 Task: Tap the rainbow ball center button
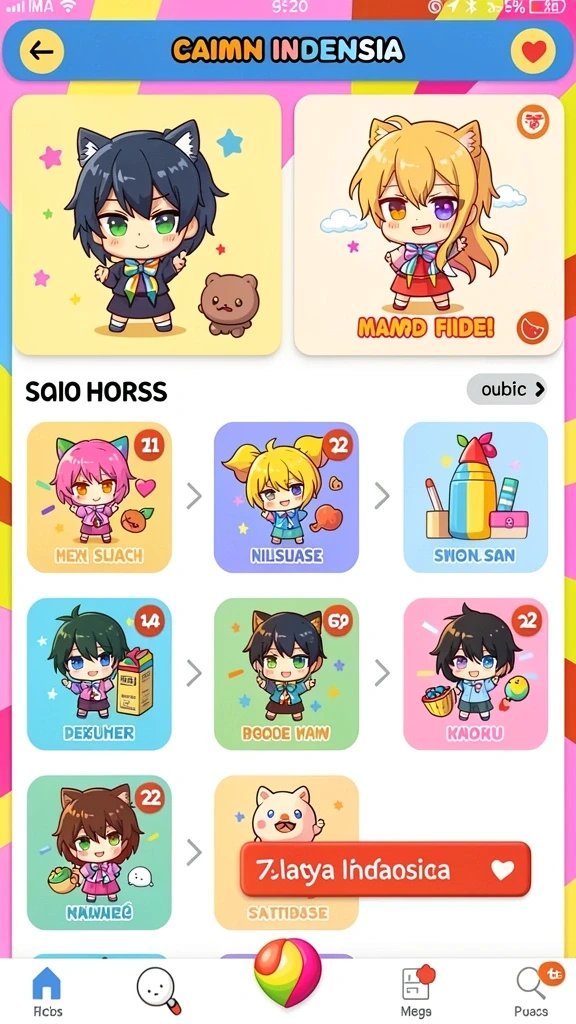pos(288,972)
